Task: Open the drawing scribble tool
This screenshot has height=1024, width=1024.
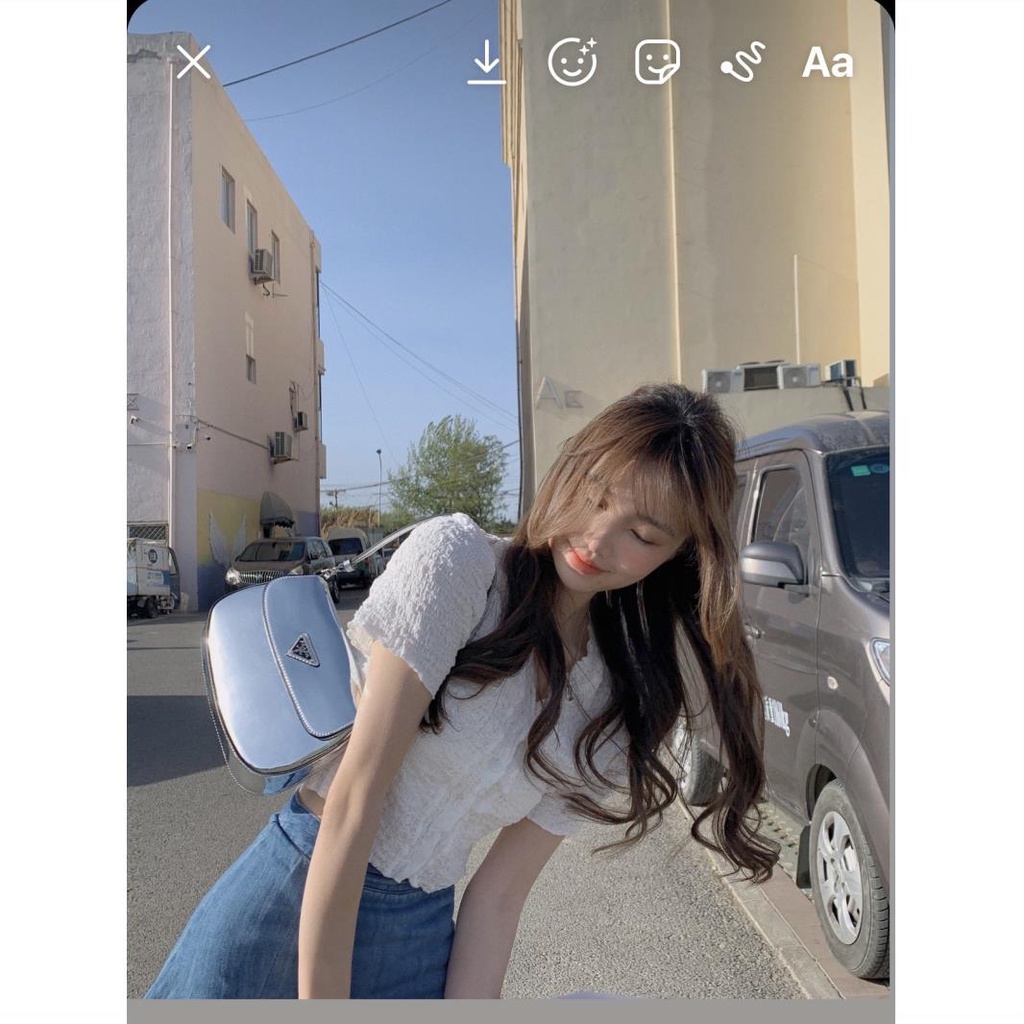Action: point(743,62)
